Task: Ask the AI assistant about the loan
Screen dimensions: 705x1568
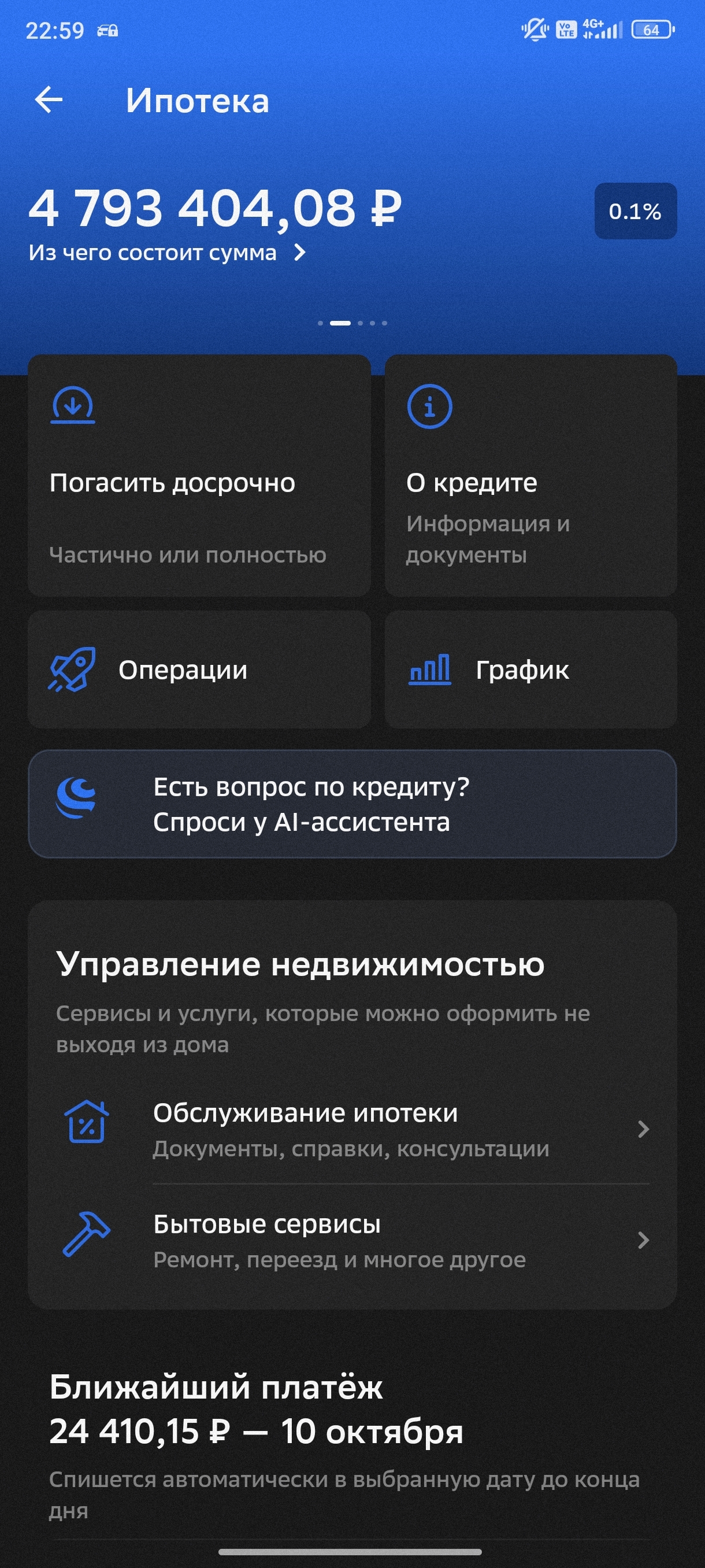Action: pyautogui.click(x=352, y=804)
